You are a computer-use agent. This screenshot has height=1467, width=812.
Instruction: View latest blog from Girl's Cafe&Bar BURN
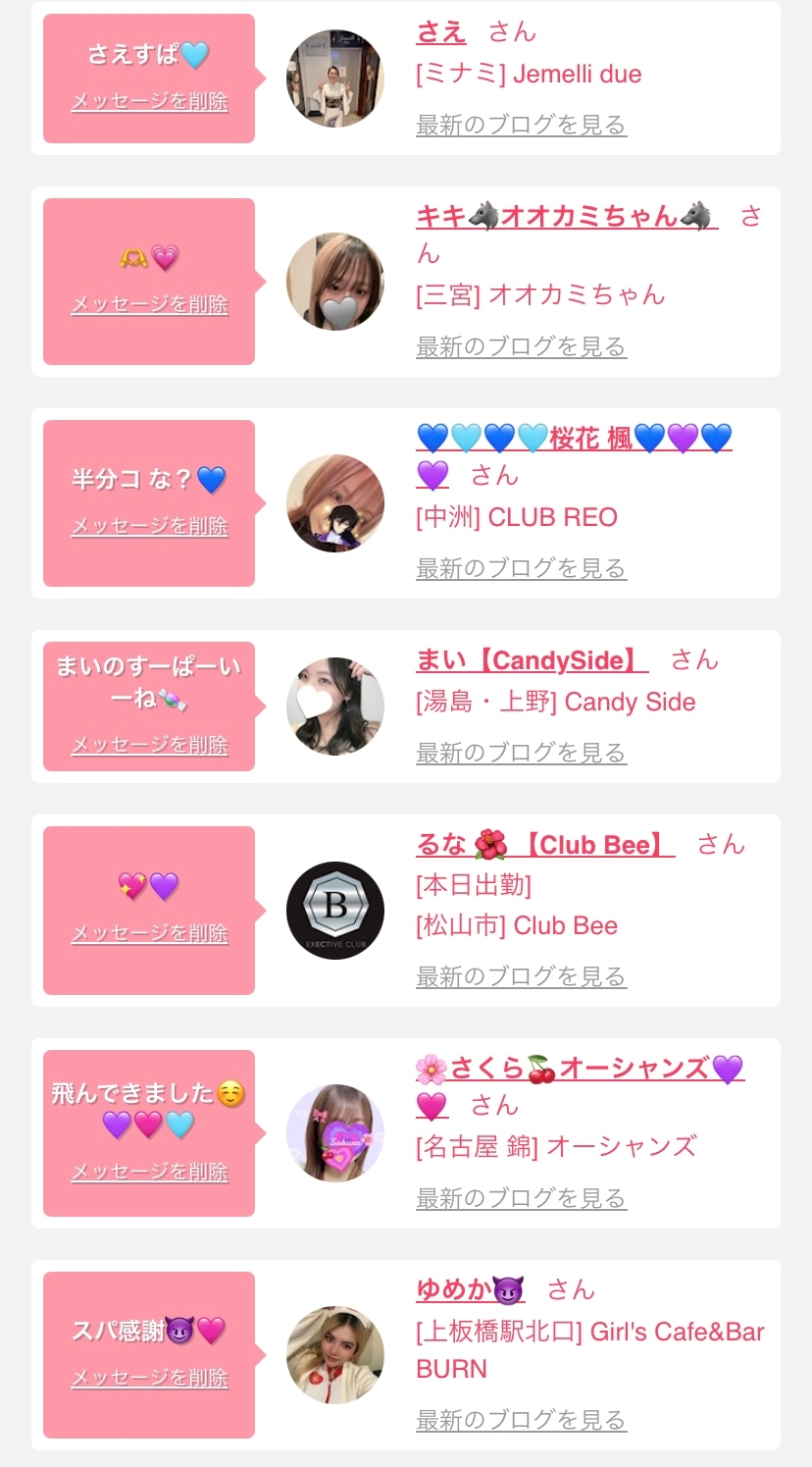click(521, 1421)
